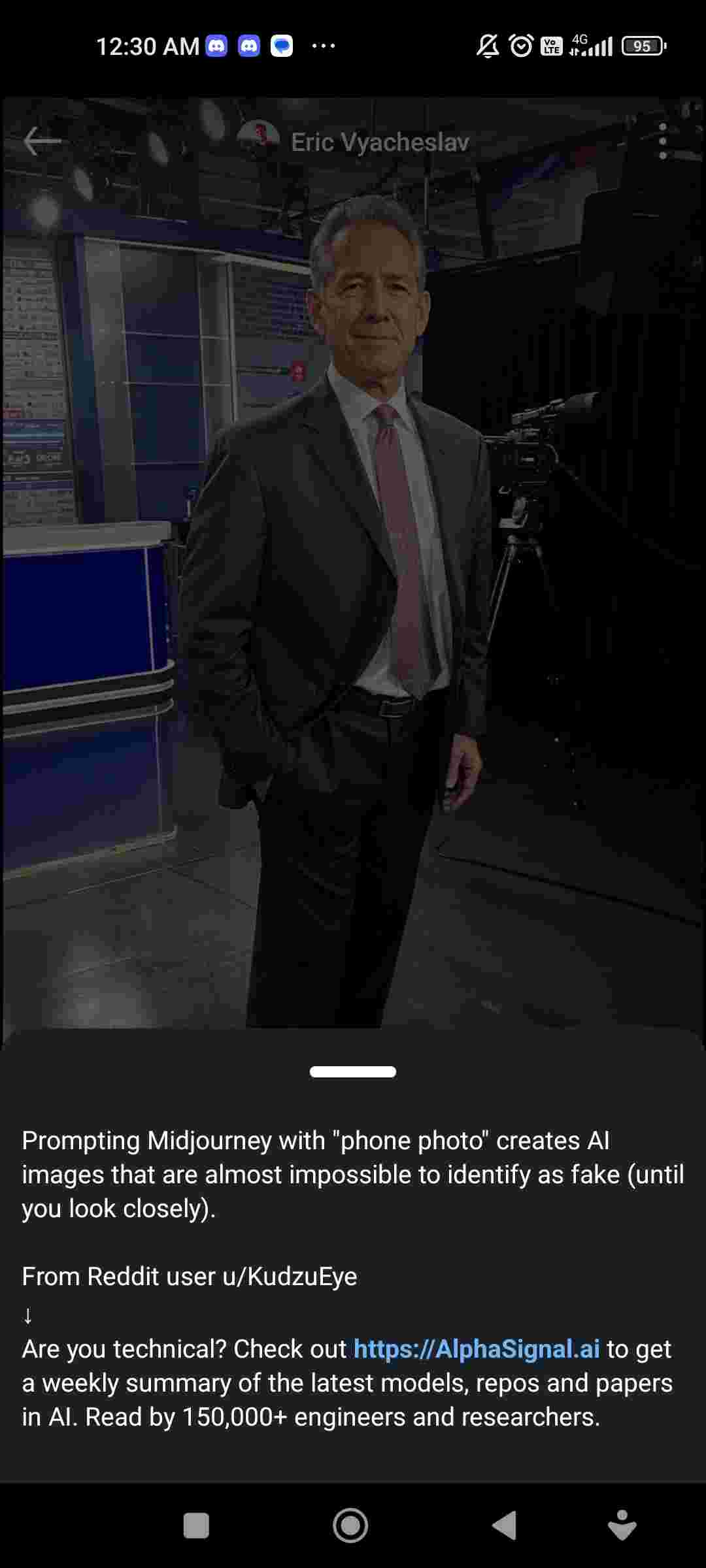
Task: Go back using the top arrow
Action: tap(42, 141)
